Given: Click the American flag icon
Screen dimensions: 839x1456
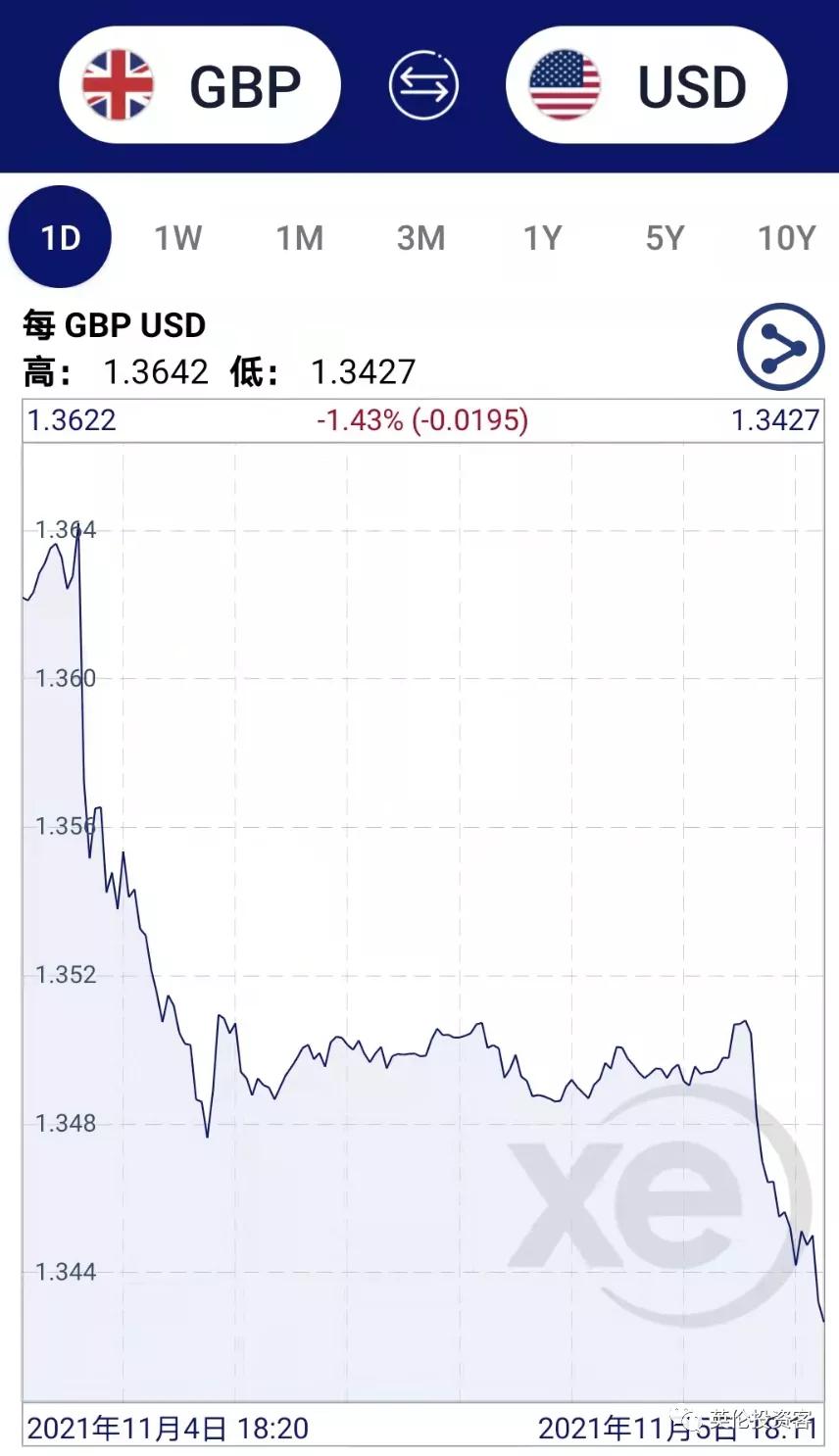Looking at the screenshot, I should [567, 84].
